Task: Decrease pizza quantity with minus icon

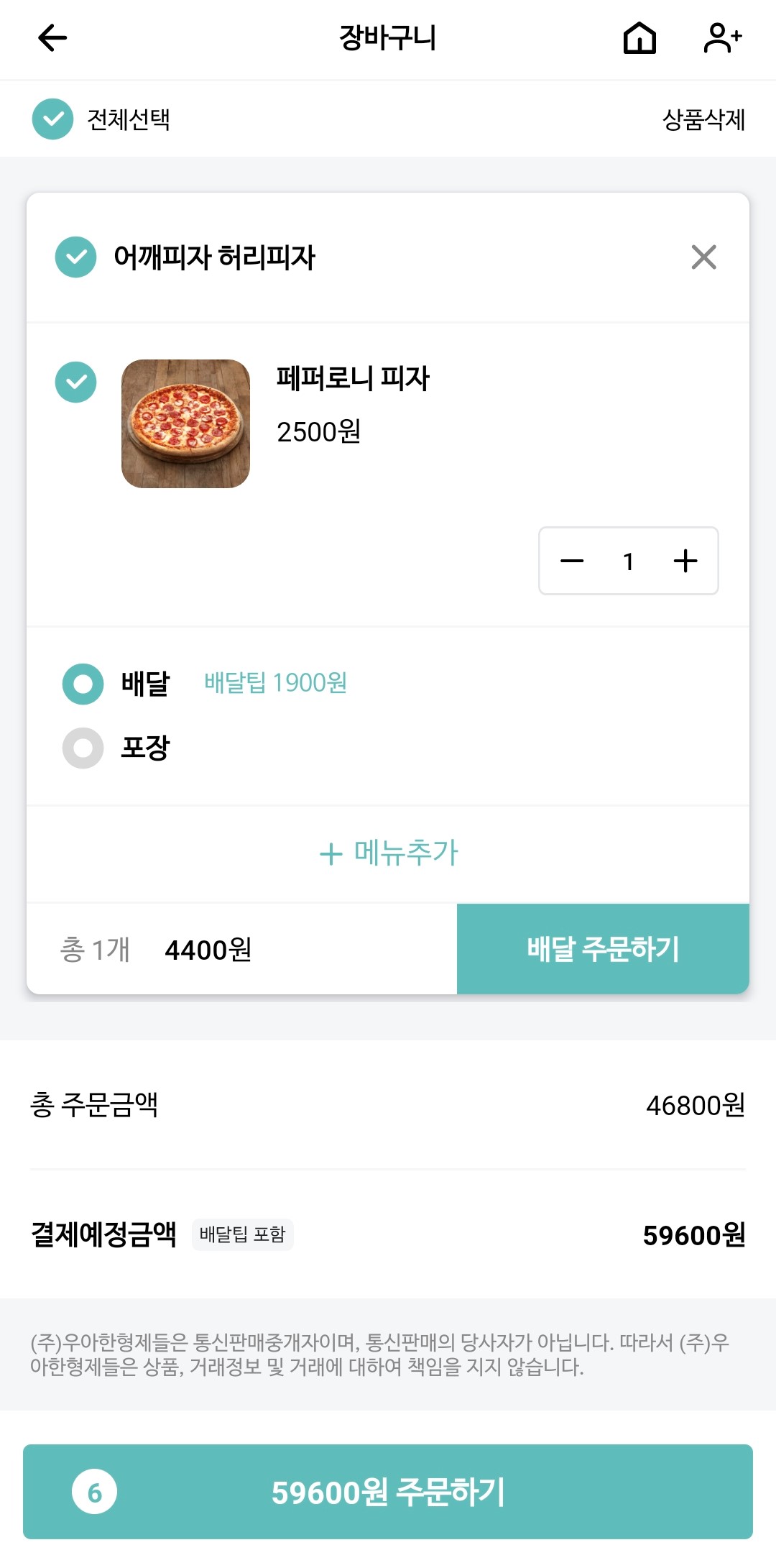Action: 573,561
